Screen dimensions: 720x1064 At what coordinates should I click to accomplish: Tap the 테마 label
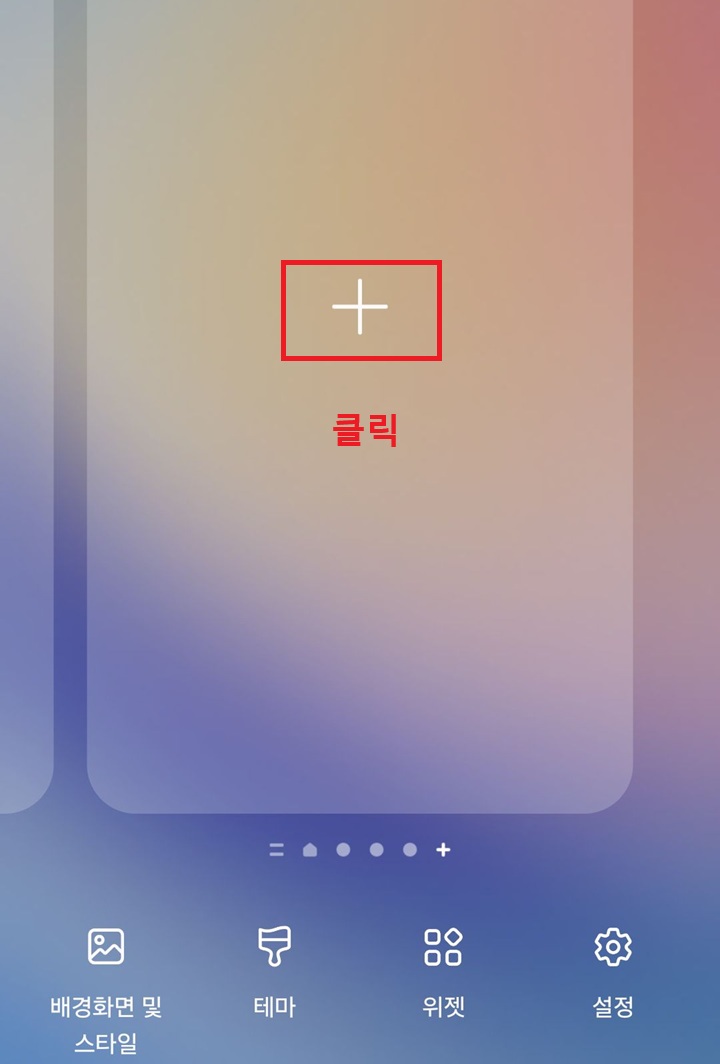click(x=273, y=1008)
